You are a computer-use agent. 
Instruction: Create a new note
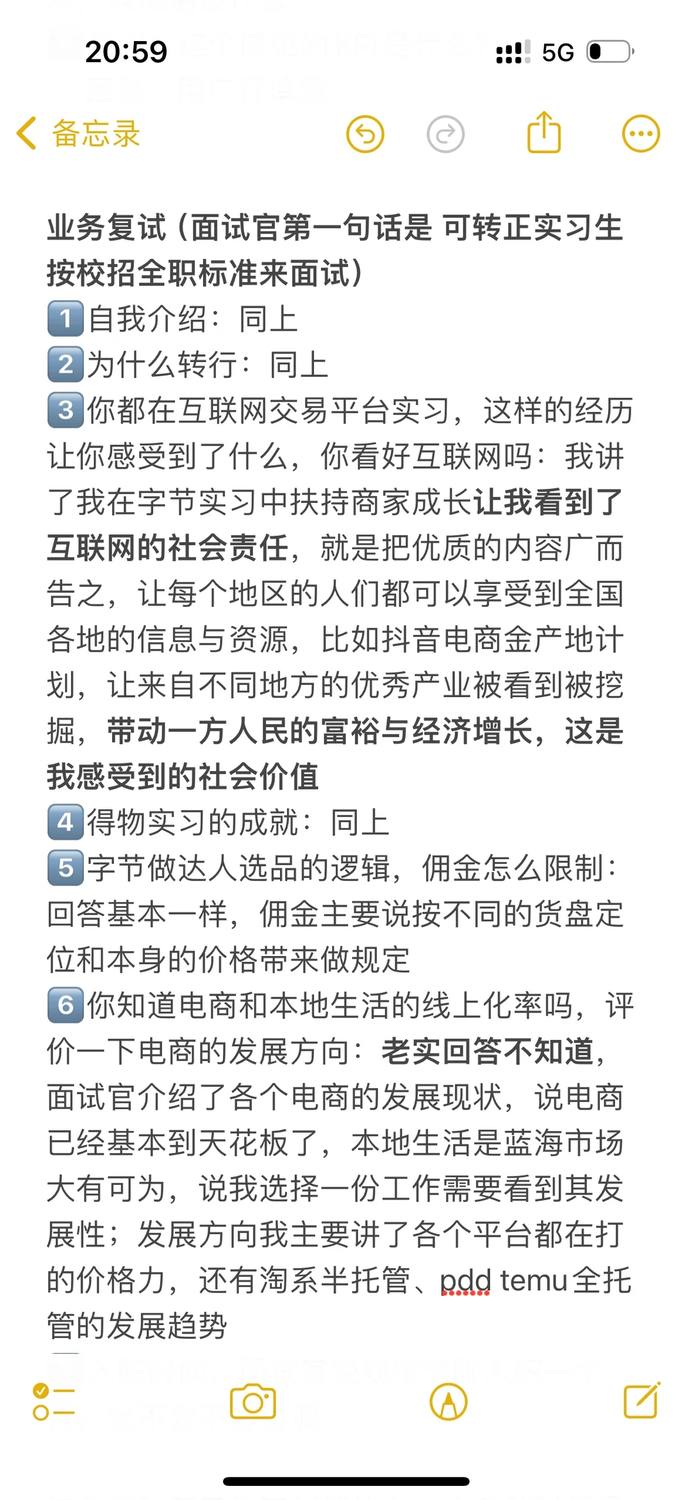click(x=642, y=1400)
